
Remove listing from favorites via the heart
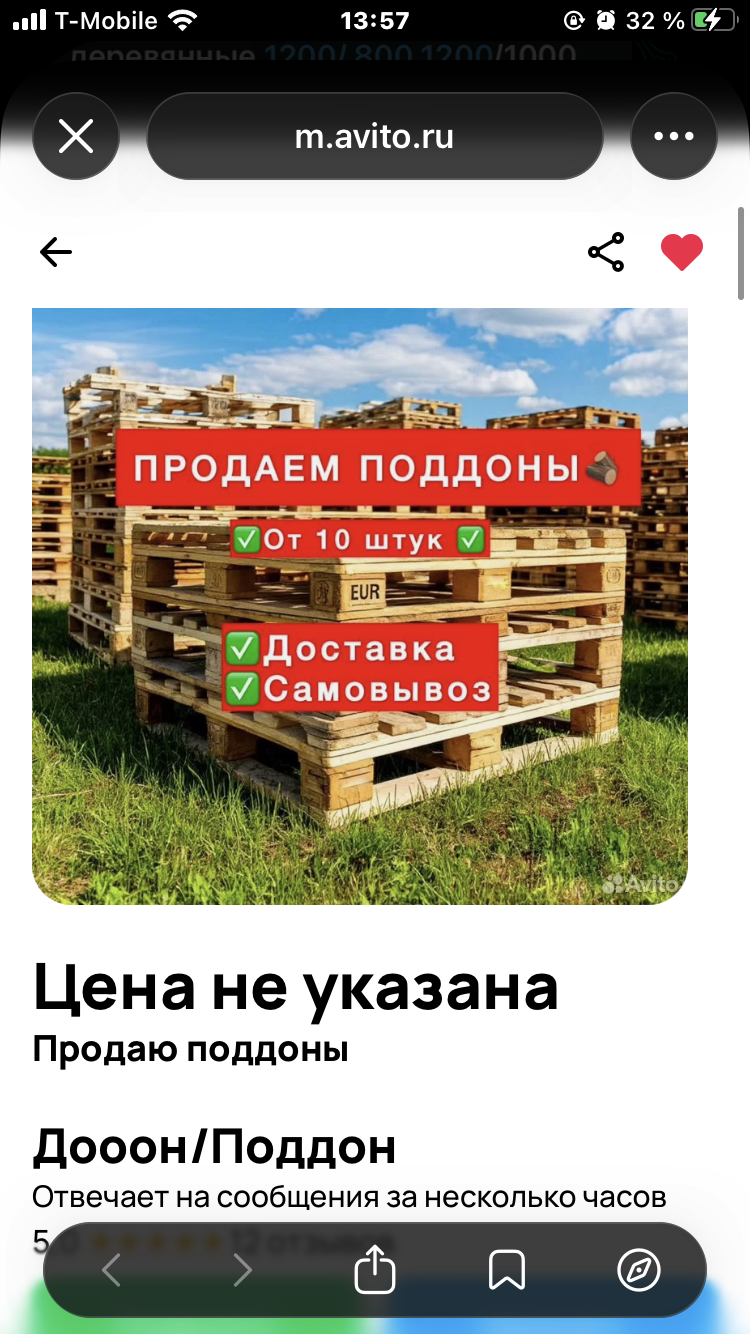(x=682, y=252)
